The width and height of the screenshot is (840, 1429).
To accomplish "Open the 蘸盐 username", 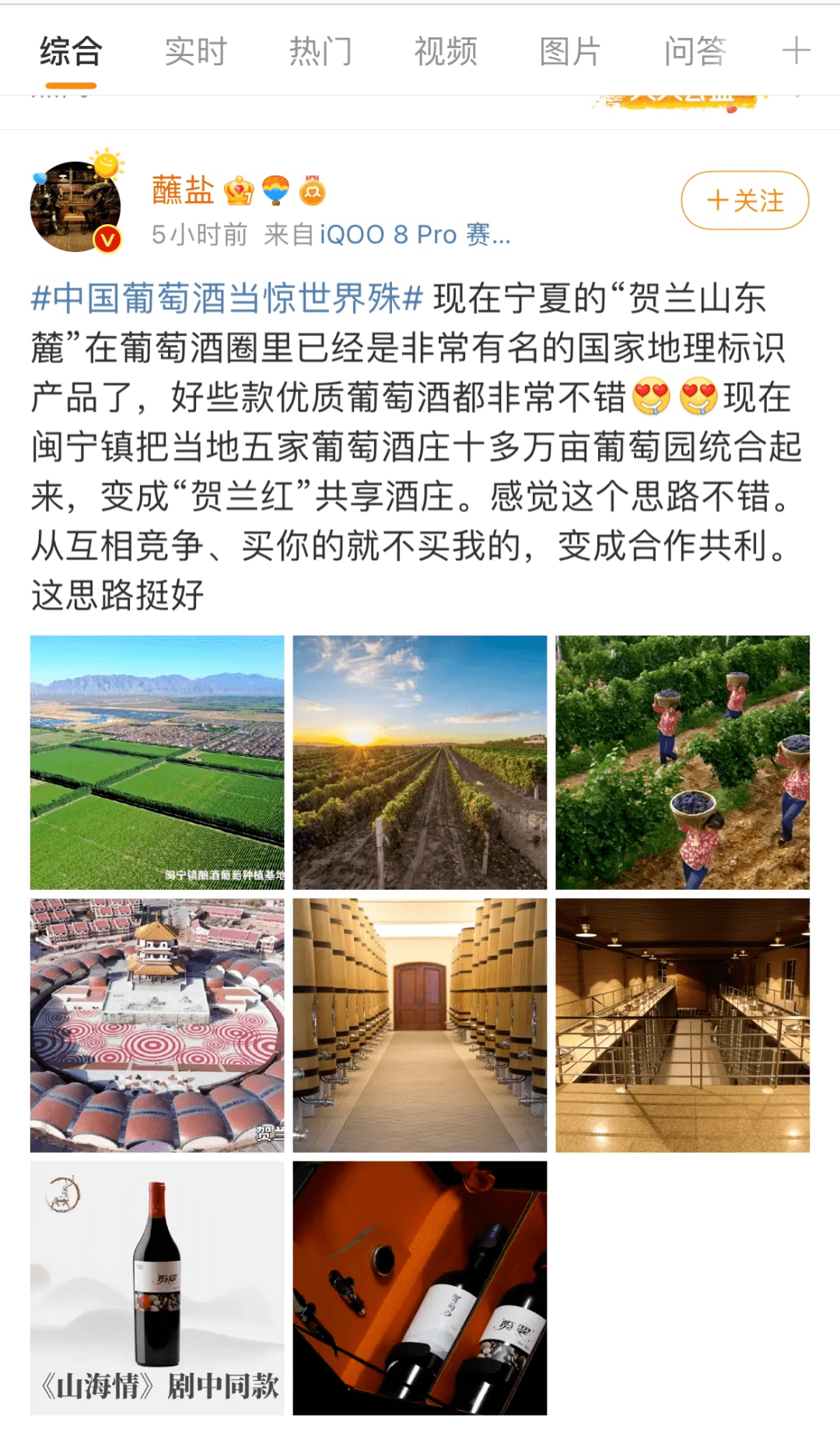I will (x=183, y=191).
